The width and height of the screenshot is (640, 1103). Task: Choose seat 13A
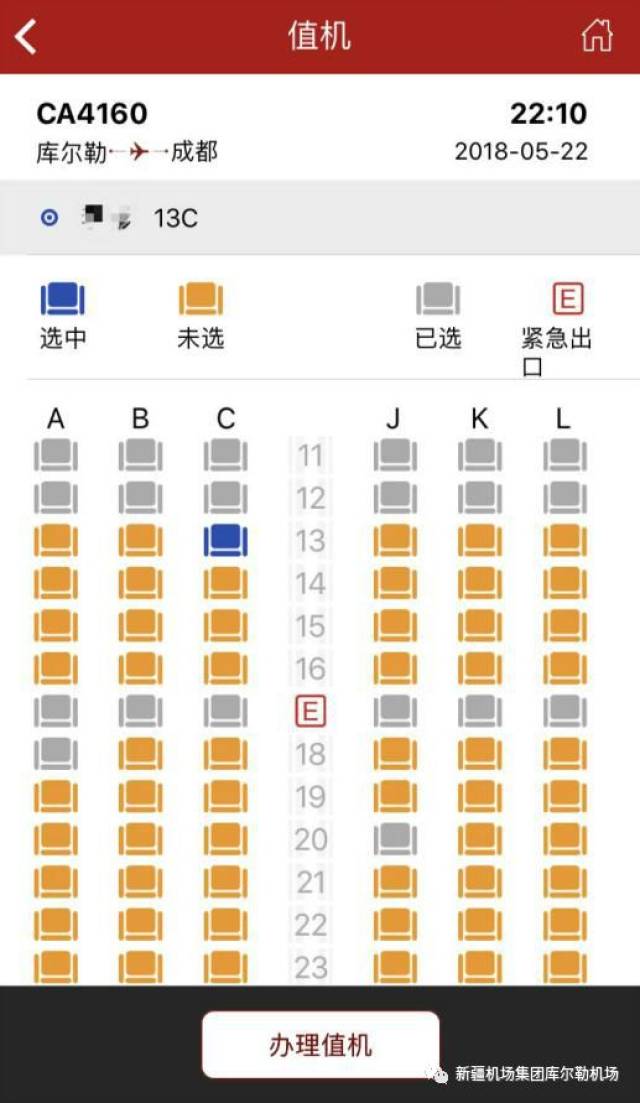click(x=55, y=541)
